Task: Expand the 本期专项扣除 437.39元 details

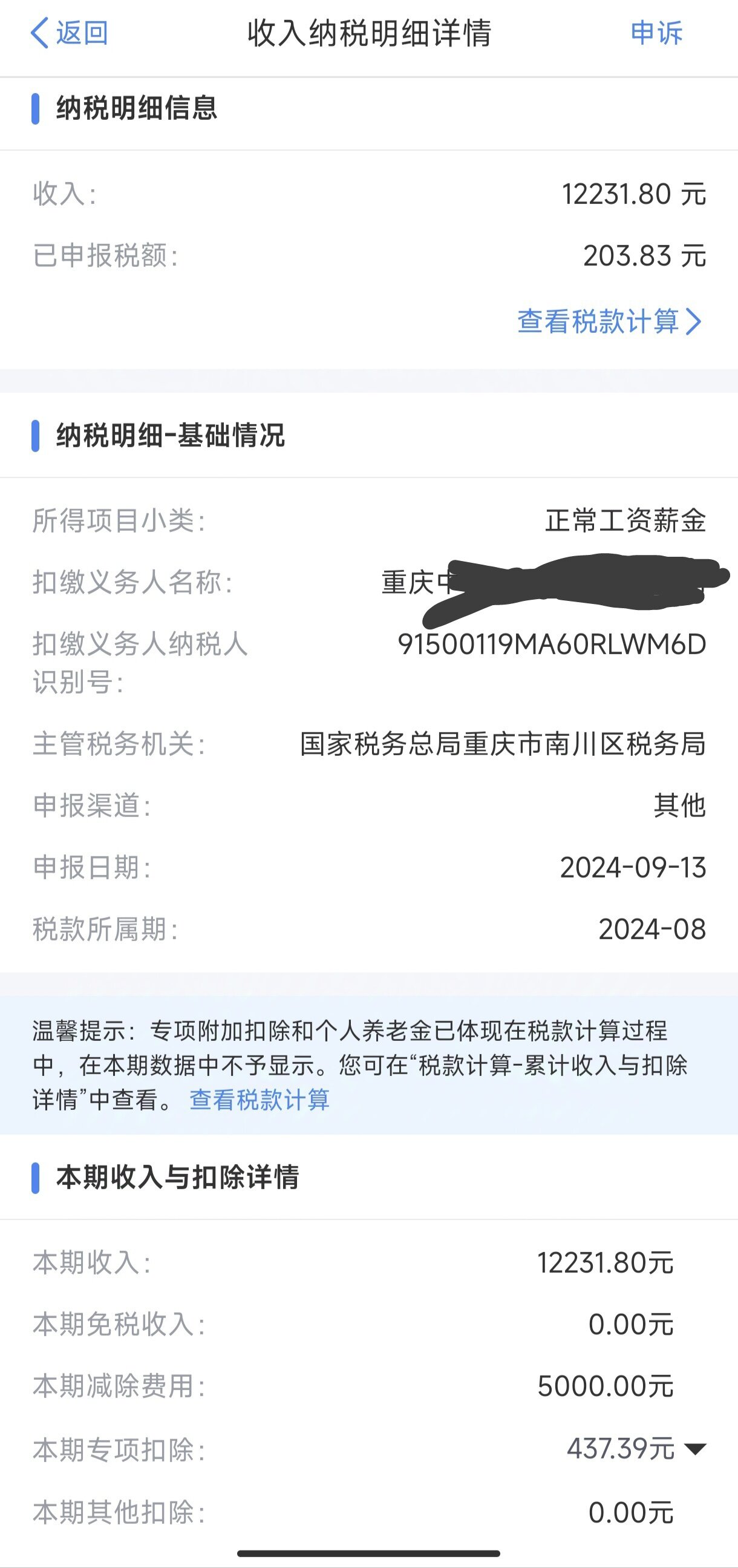Action: click(x=694, y=1449)
